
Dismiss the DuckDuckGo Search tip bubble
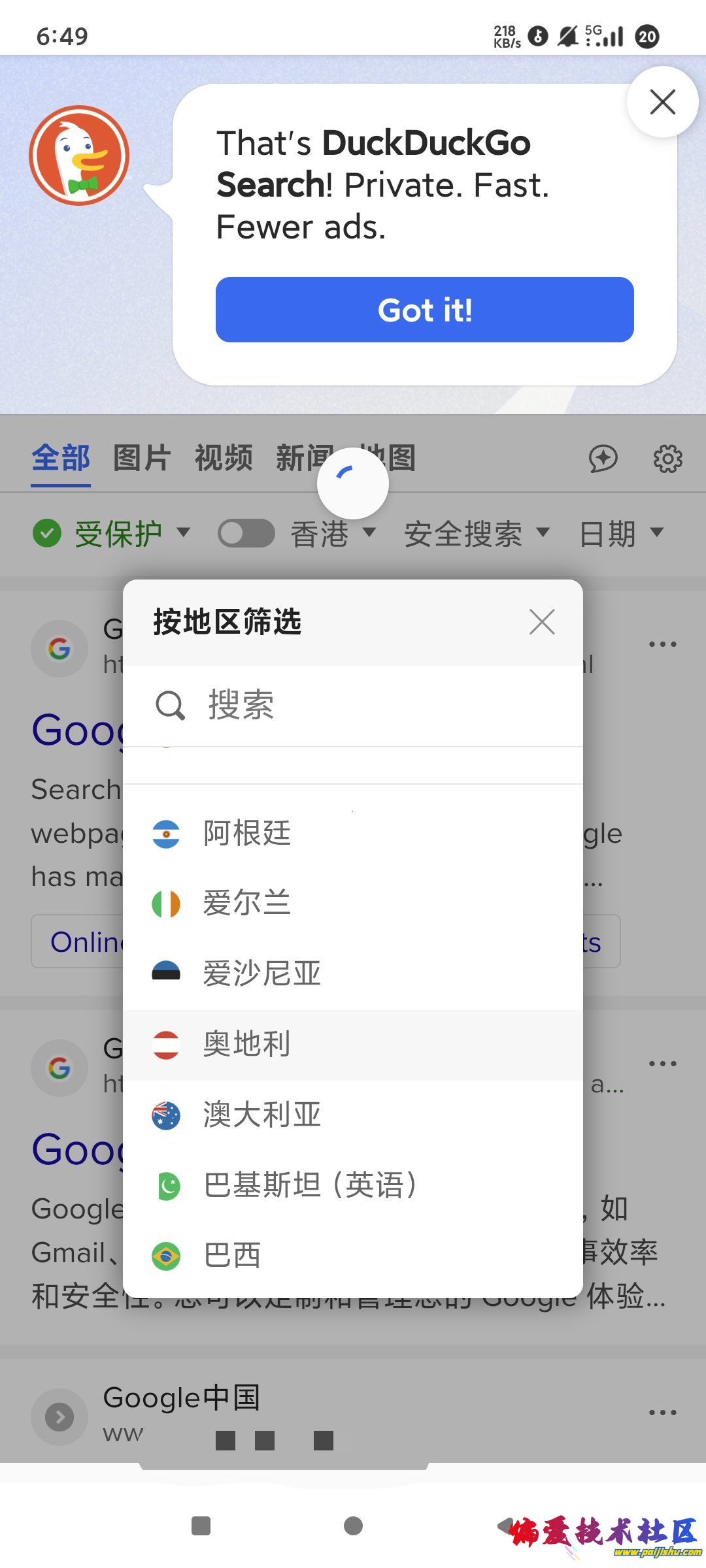click(662, 102)
